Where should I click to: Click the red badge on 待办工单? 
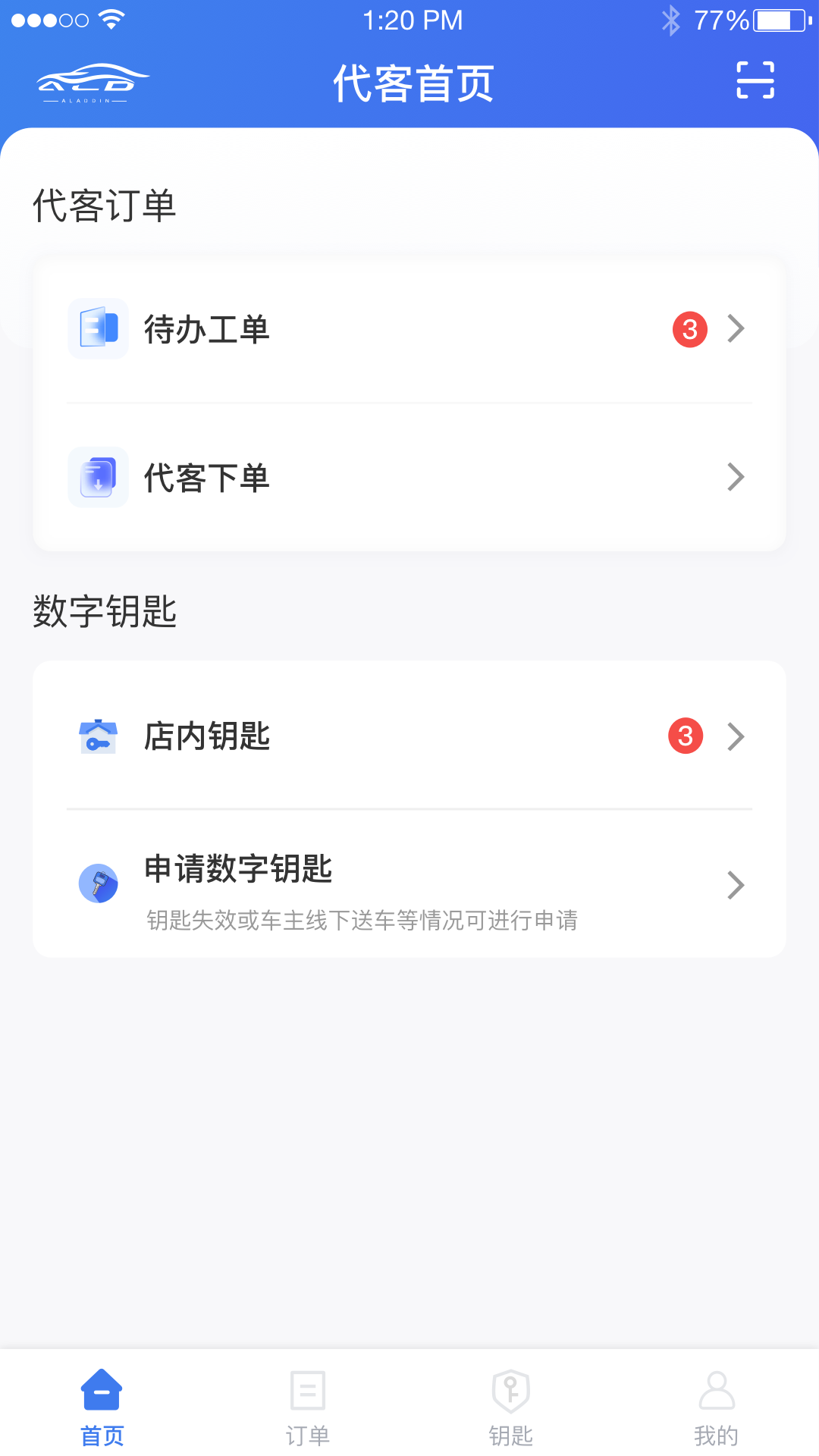pos(688,328)
